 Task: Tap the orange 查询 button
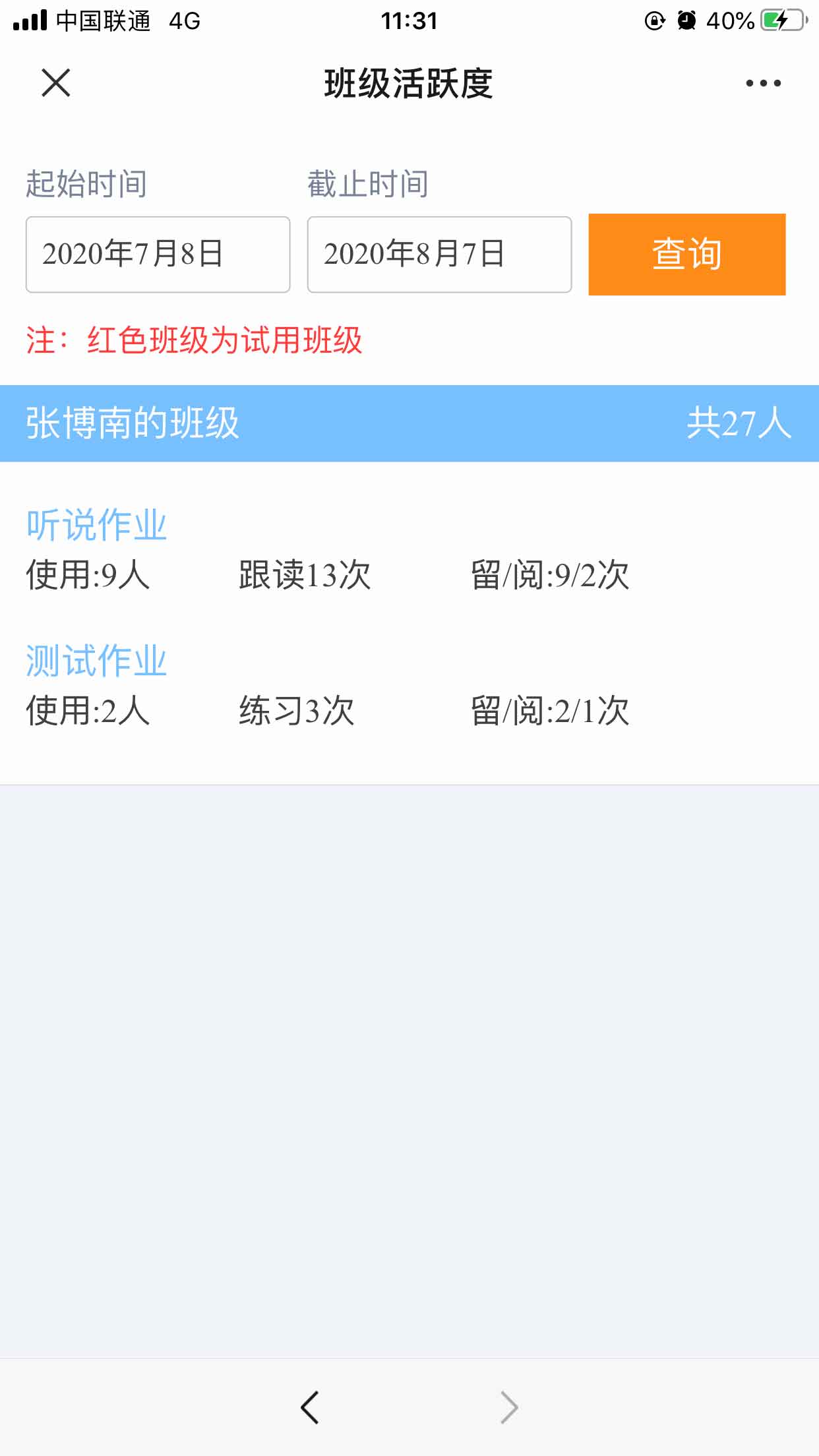[686, 255]
